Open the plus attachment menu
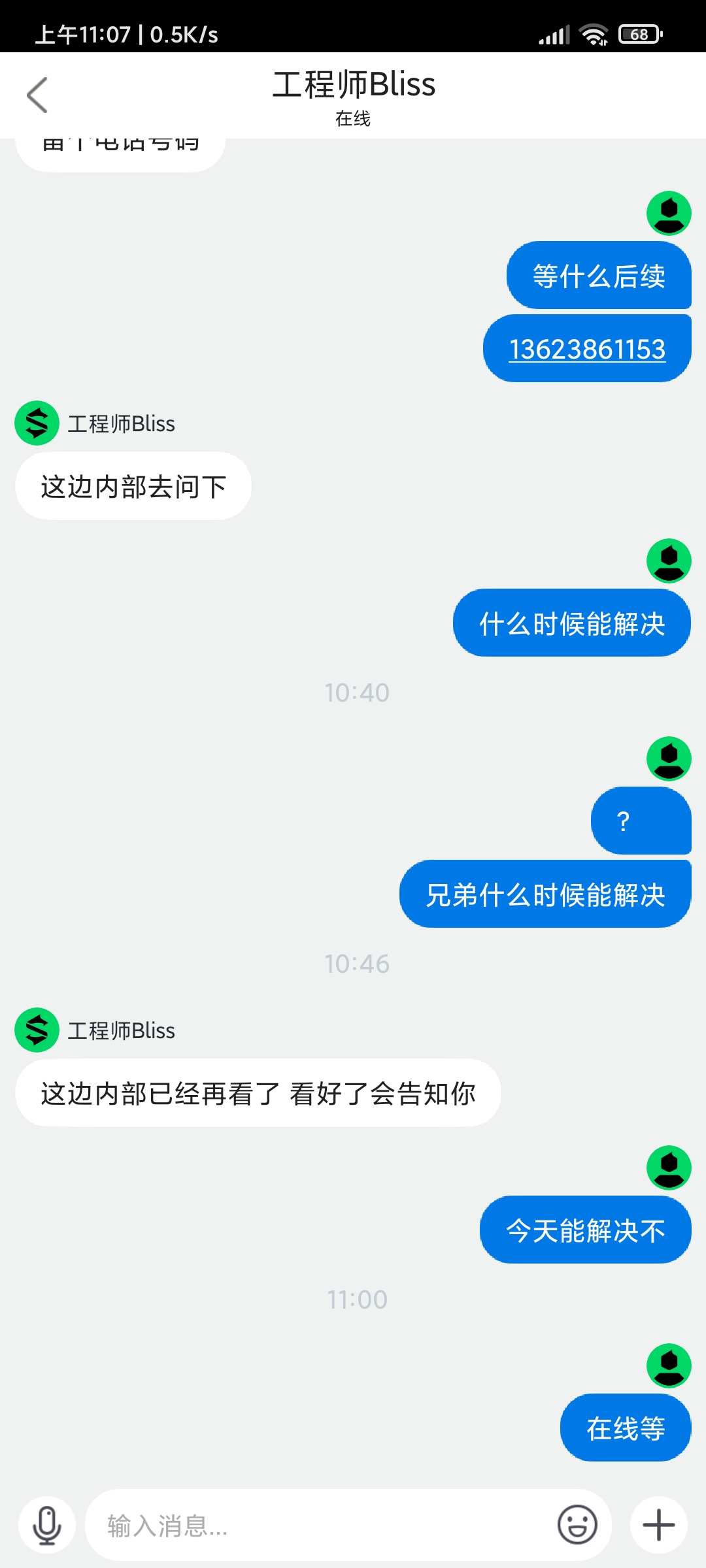This screenshot has width=706, height=1568. 659,1526
